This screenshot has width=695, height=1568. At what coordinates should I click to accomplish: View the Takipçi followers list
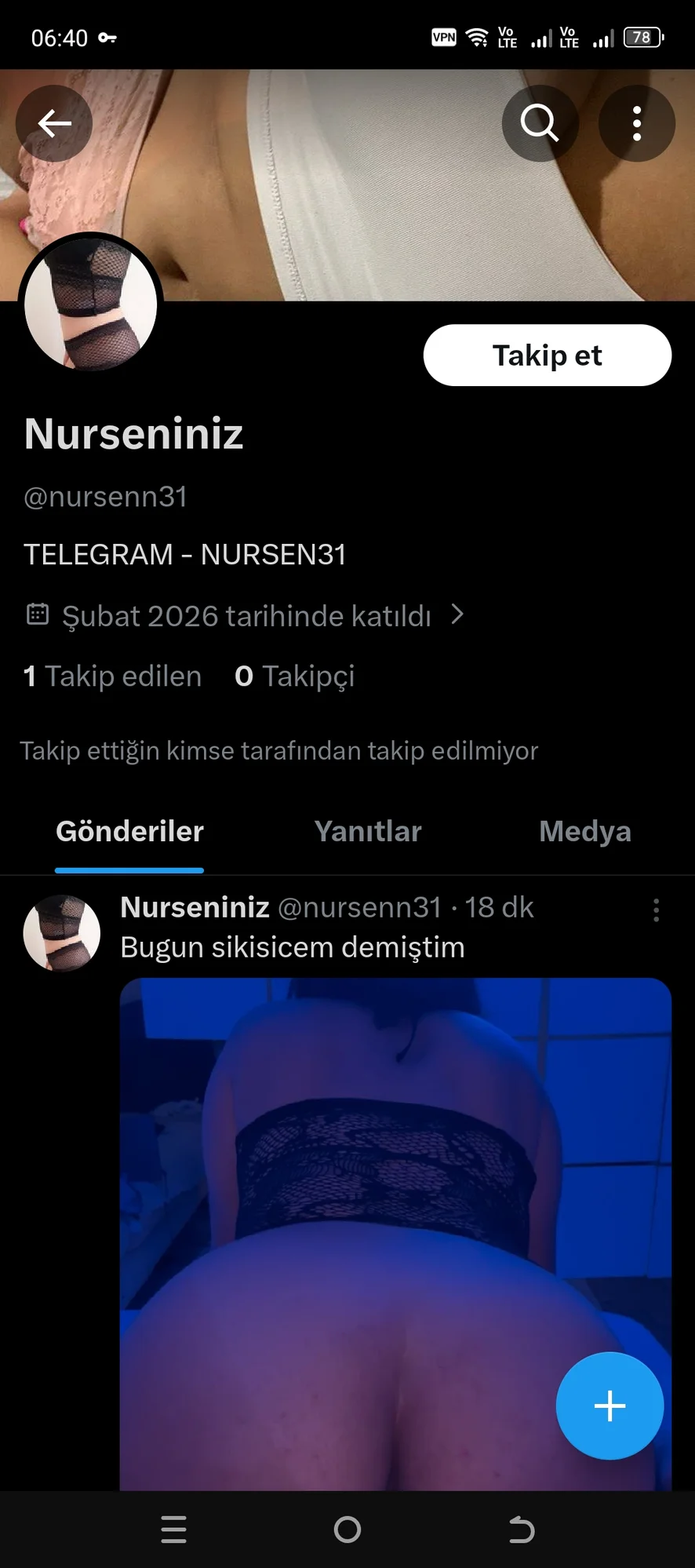point(295,676)
